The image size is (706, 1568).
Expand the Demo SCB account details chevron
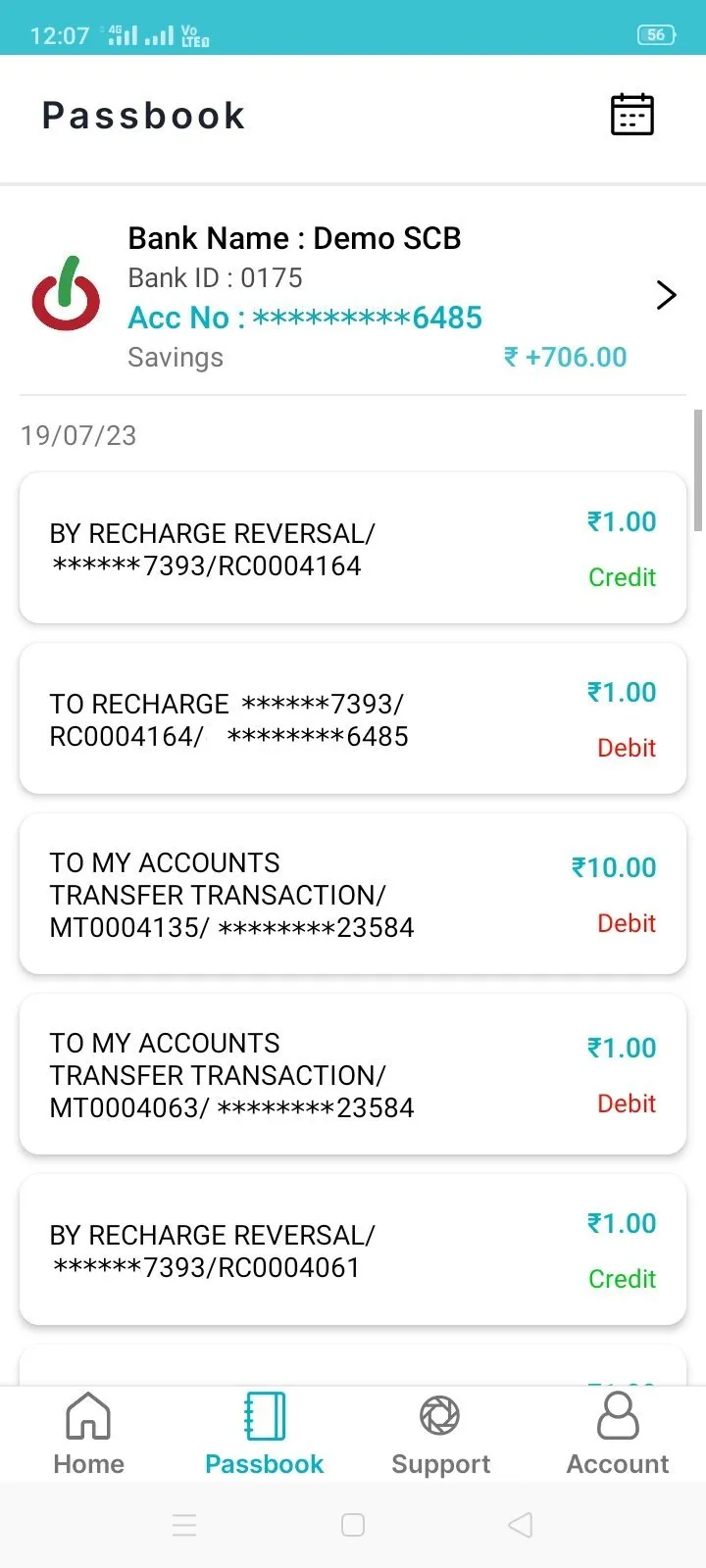[x=666, y=295]
